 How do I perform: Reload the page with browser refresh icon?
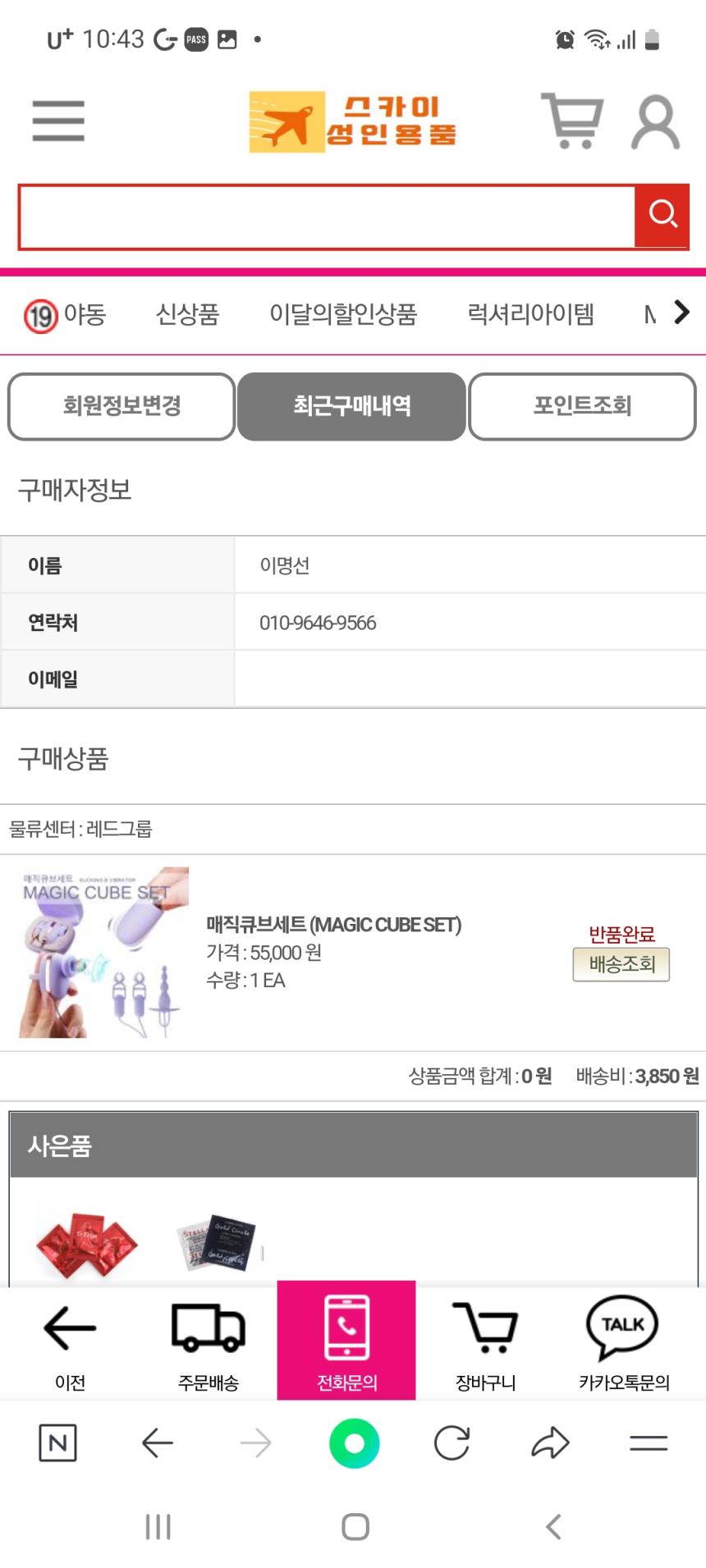452,1443
